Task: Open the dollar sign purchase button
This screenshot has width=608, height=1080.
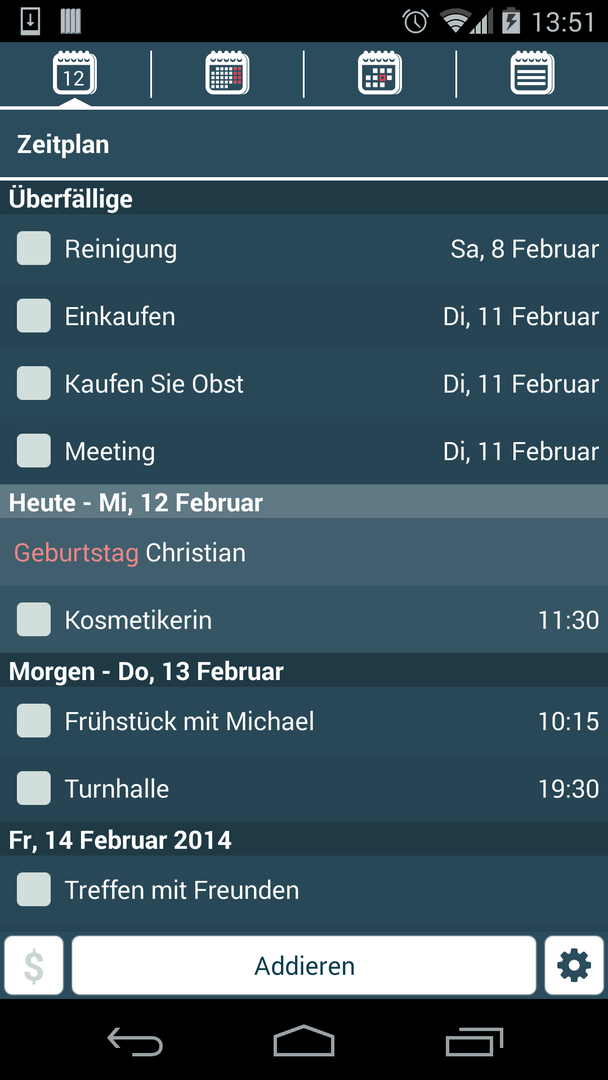Action: 34,965
